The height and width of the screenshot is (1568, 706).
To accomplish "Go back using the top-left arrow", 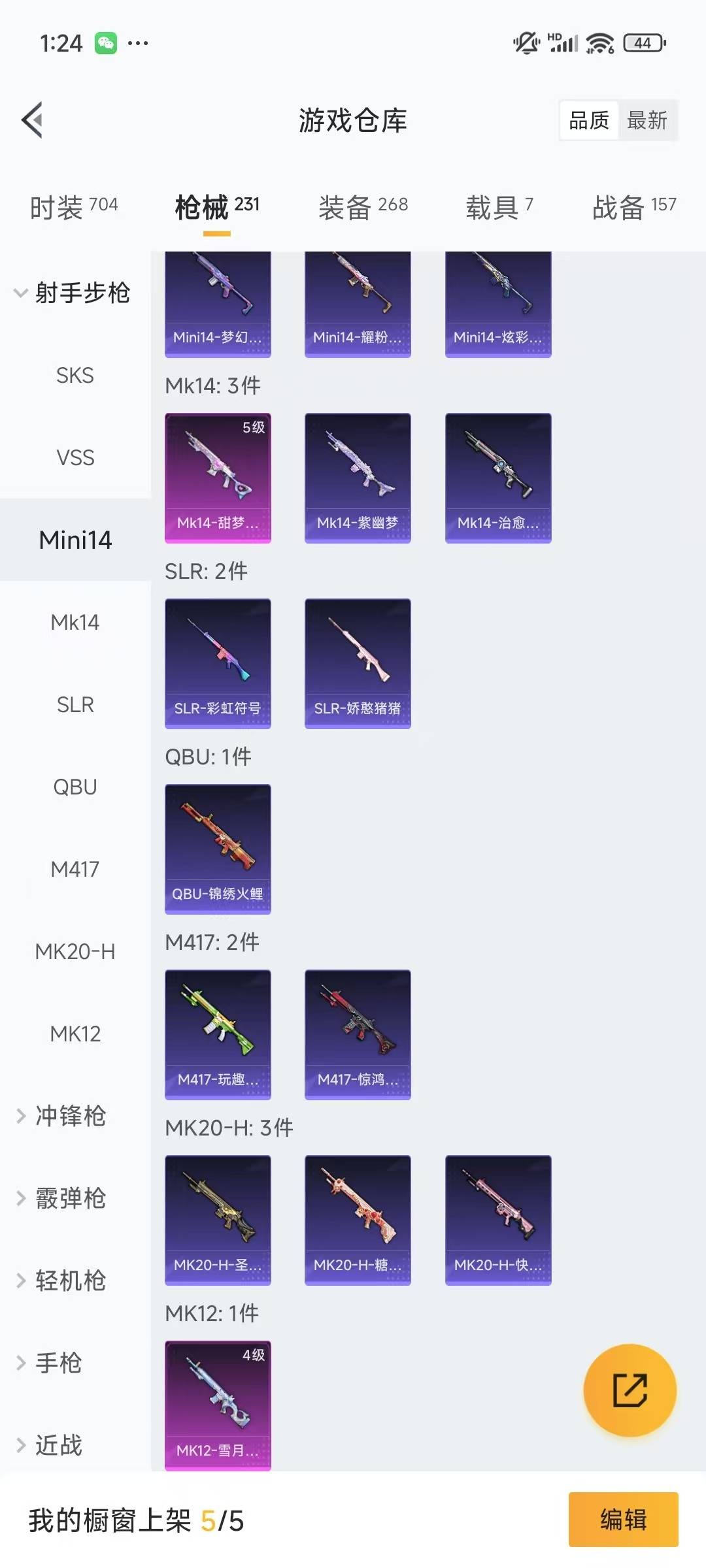I will coord(33,120).
